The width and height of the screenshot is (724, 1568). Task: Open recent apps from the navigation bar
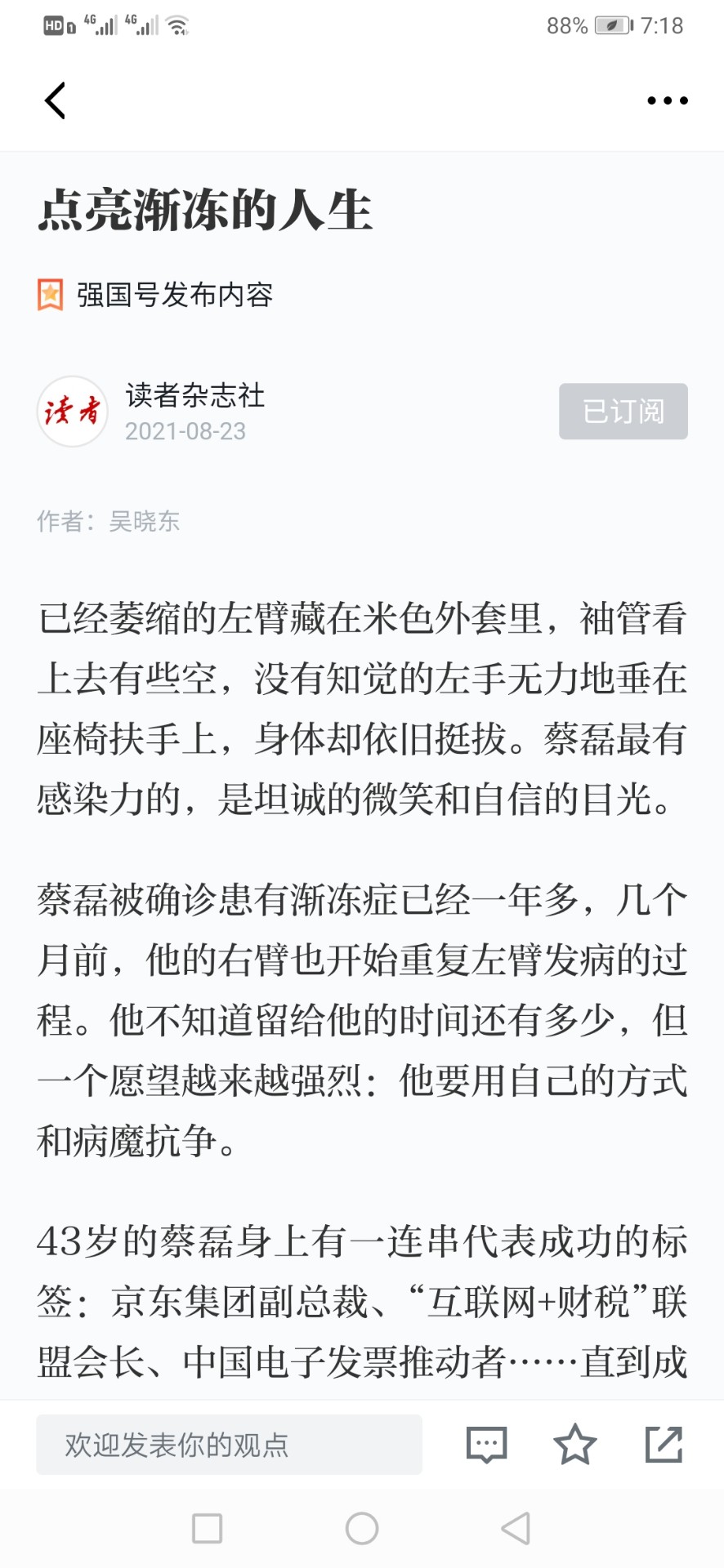click(x=208, y=1528)
